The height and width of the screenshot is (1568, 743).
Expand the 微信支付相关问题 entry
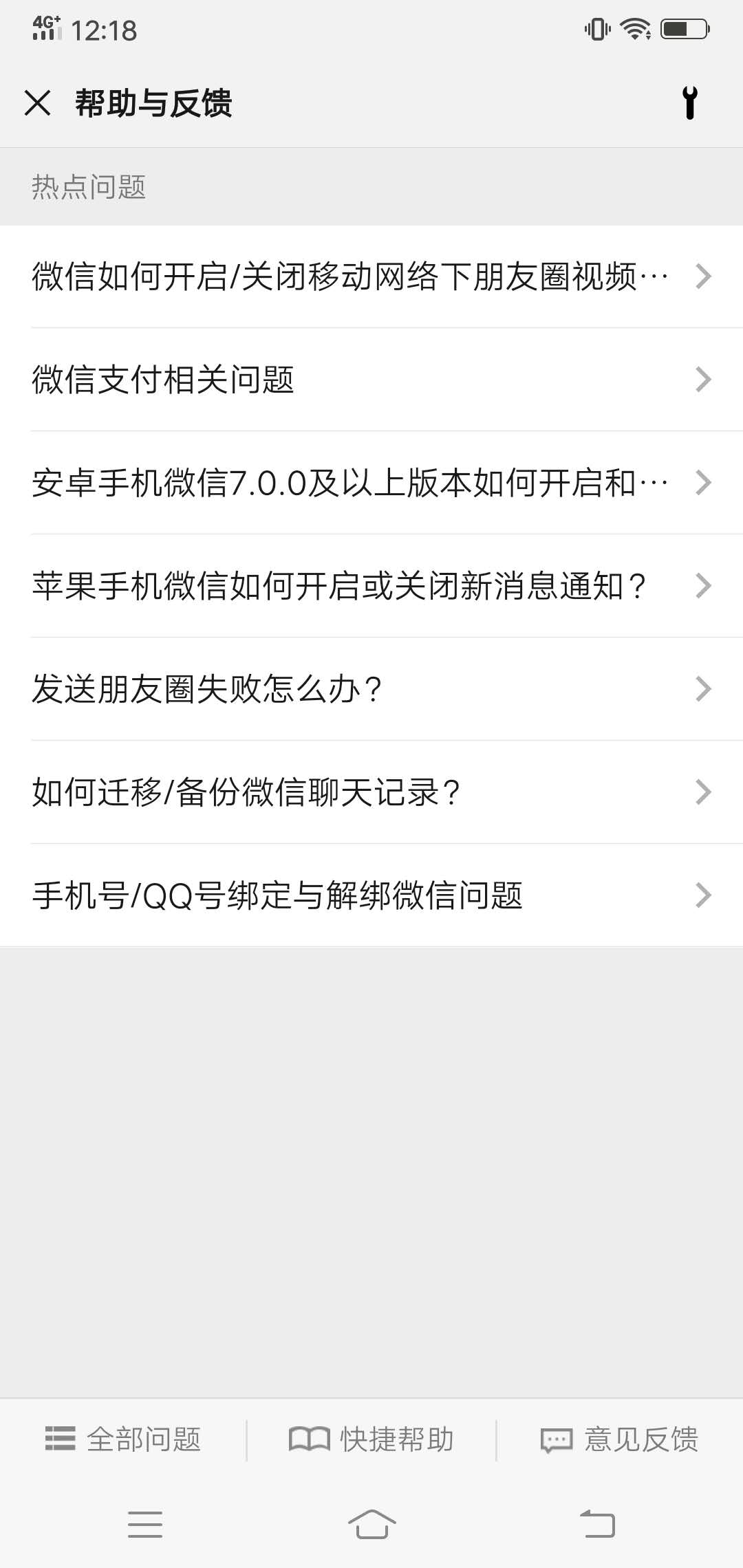371,379
